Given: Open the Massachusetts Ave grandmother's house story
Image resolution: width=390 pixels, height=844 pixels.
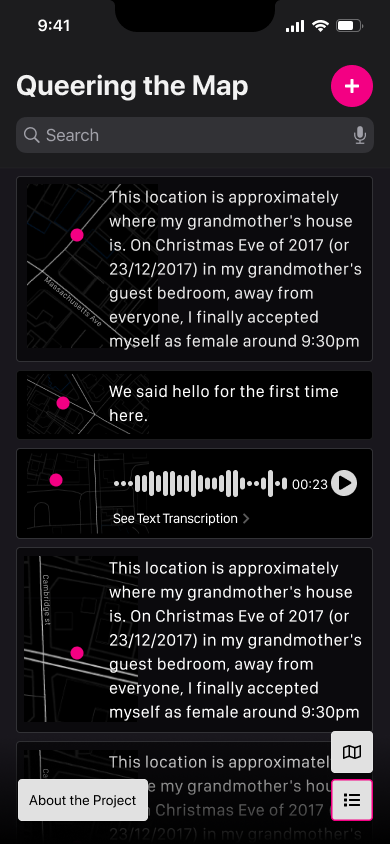Looking at the screenshot, I should coord(195,269).
